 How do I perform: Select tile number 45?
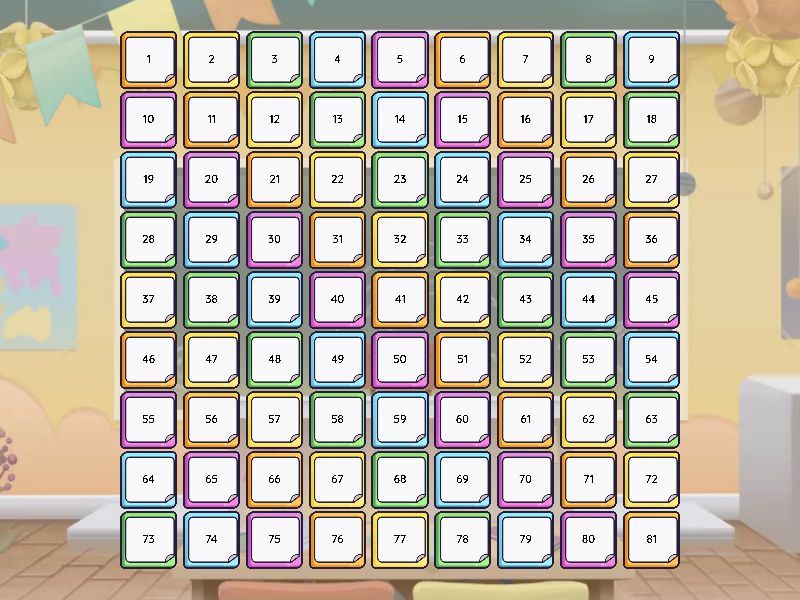point(651,300)
